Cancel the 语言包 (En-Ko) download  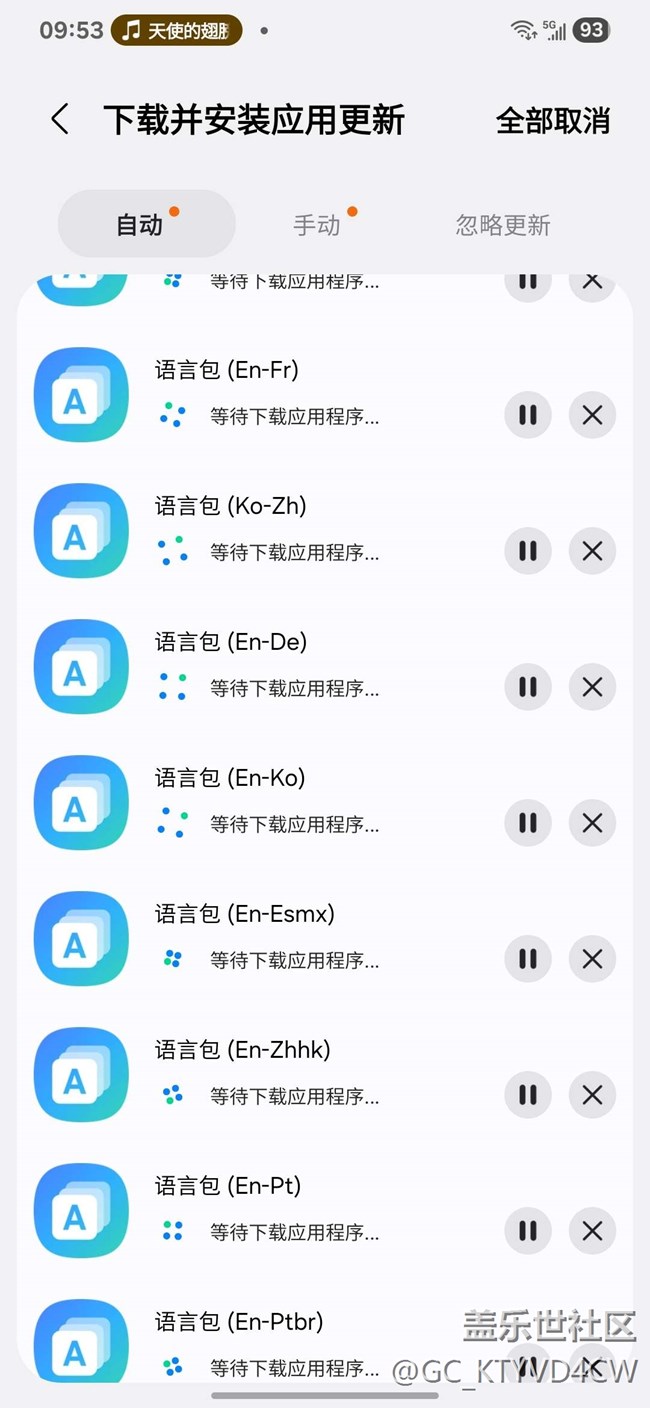point(592,822)
